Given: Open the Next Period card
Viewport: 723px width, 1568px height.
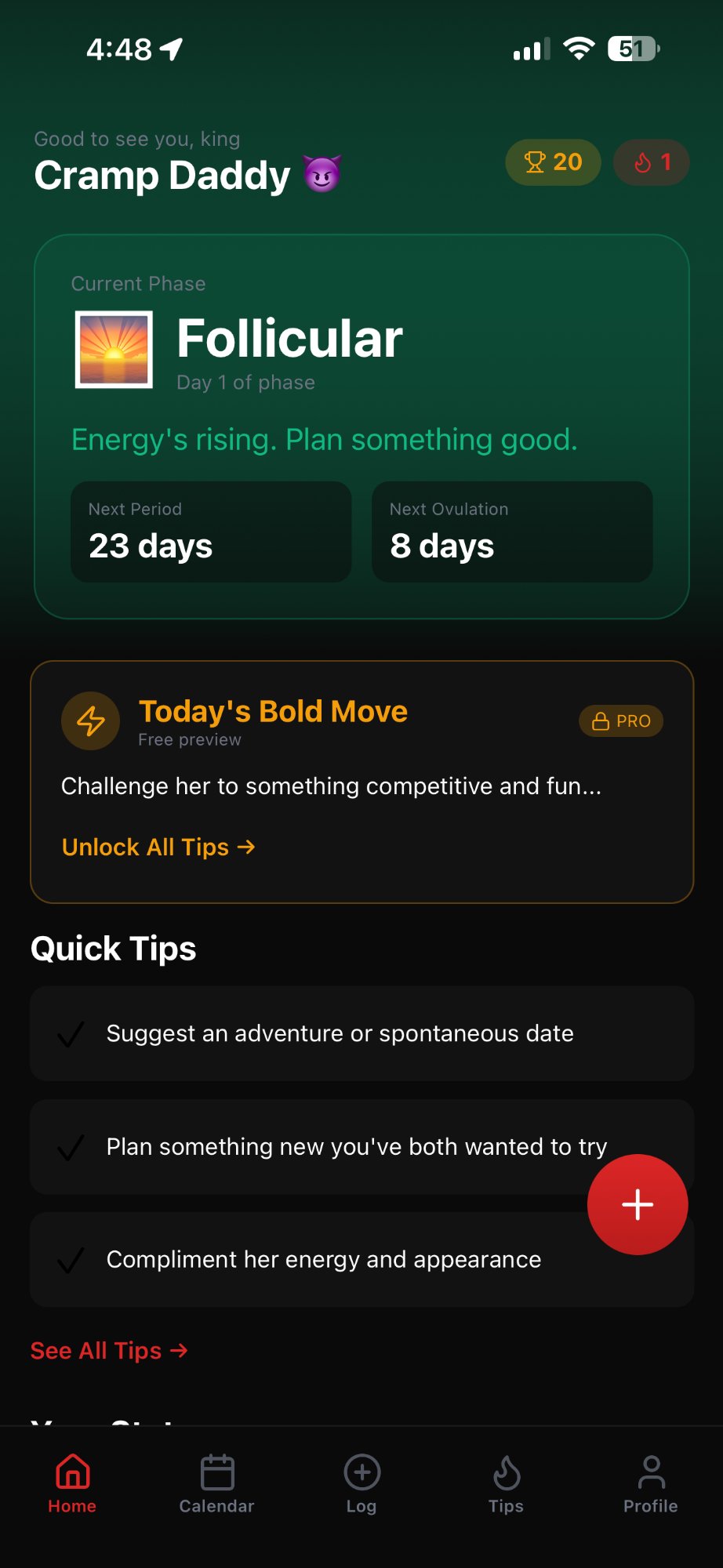Looking at the screenshot, I should click(x=211, y=532).
